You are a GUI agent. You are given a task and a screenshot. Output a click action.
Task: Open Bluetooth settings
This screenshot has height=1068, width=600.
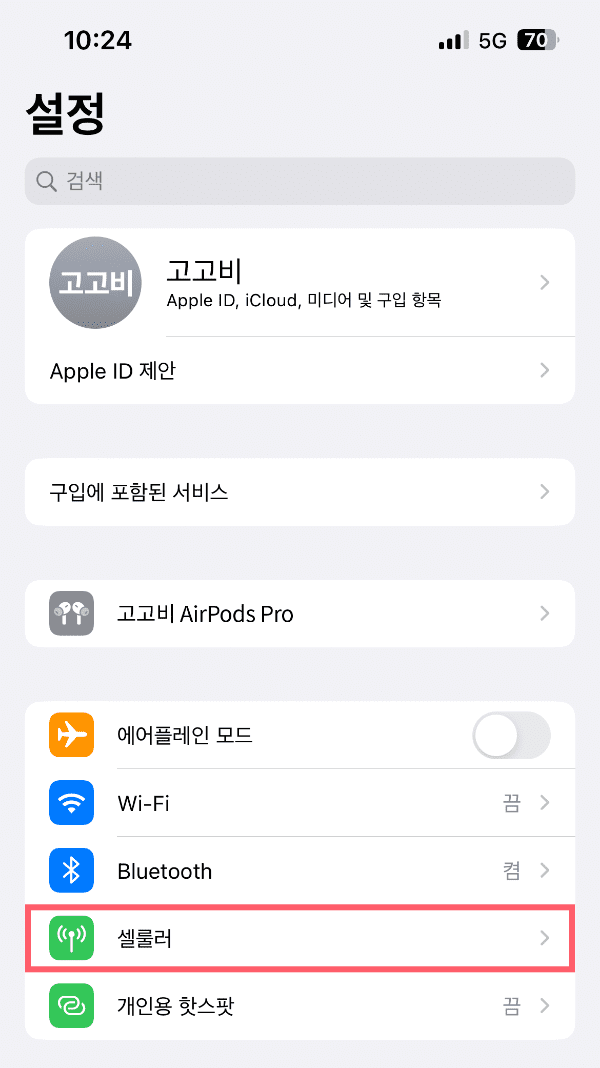[x=300, y=871]
